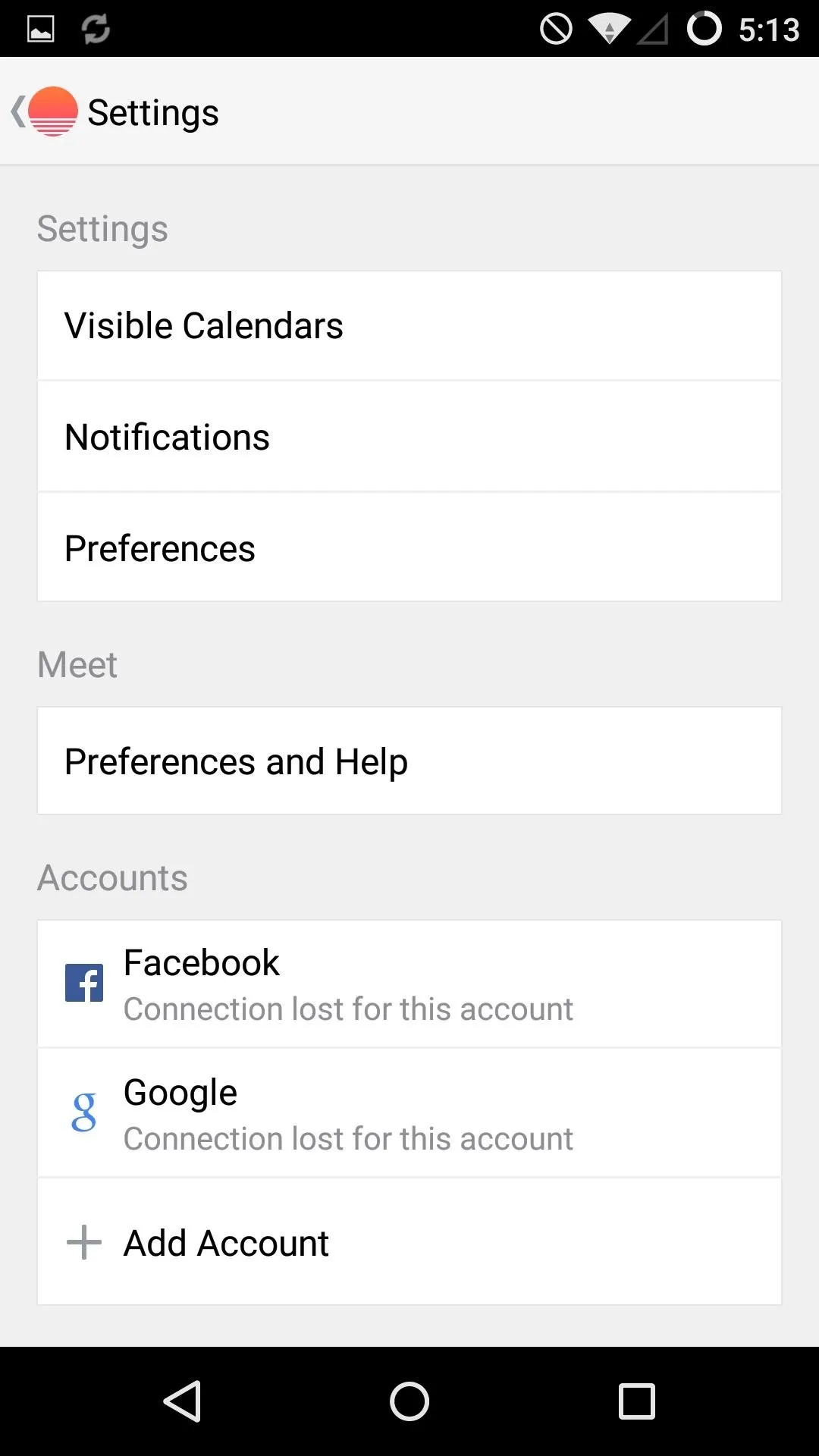The image size is (819, 1456).
Task: Open Meet Preferences and Help
Action: 409,761
